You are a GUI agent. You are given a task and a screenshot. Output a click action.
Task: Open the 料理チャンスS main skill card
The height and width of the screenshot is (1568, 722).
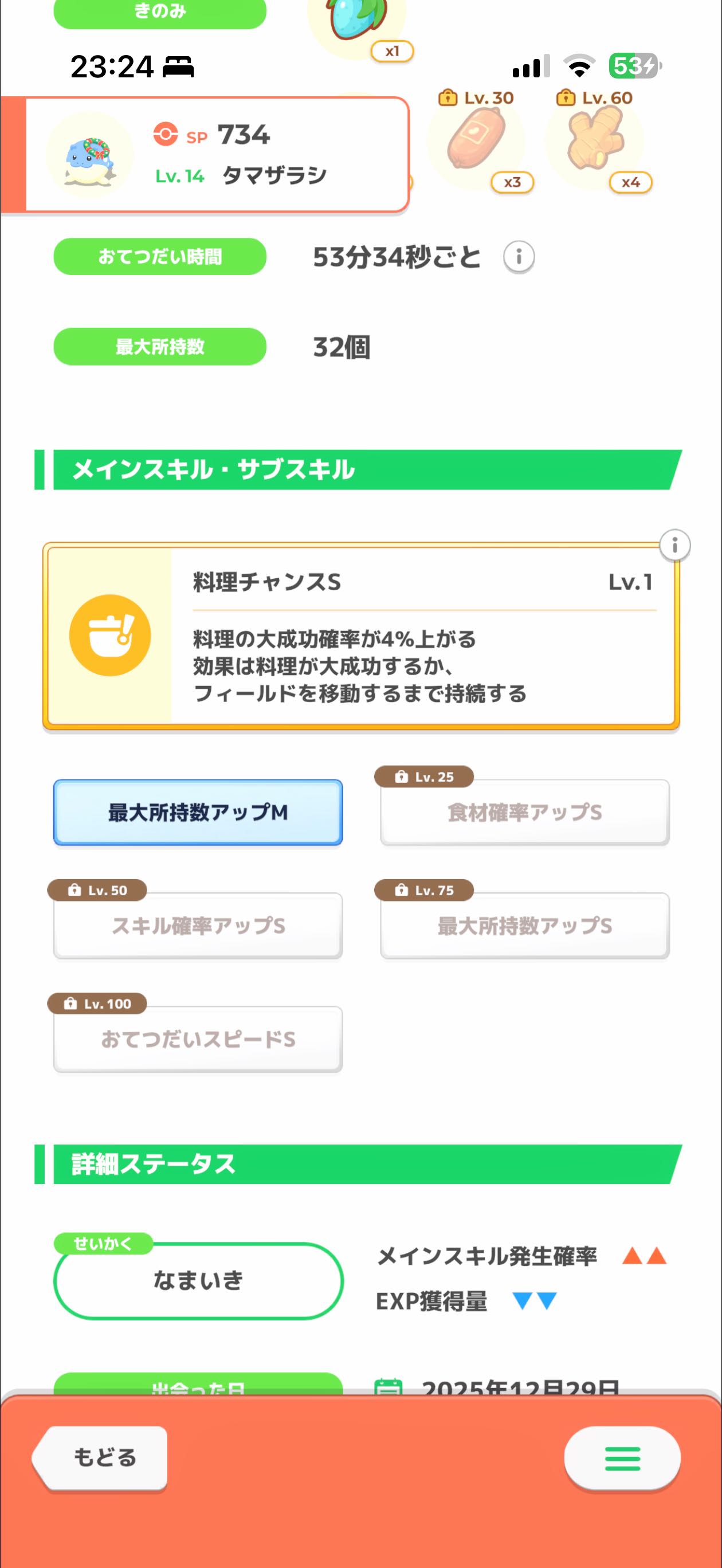coord(361,636)
